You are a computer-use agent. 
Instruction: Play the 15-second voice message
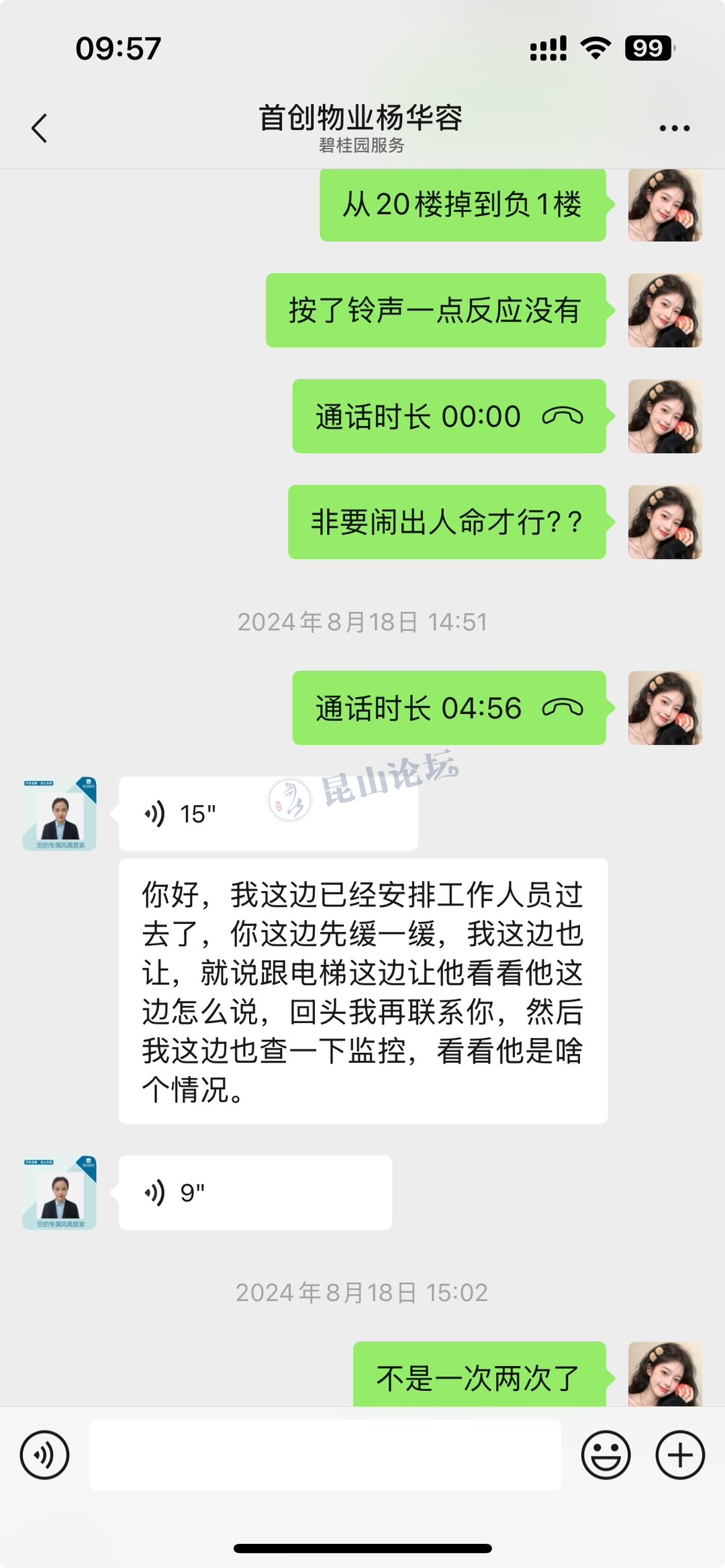pyautogui.click(x=268, y=814)
